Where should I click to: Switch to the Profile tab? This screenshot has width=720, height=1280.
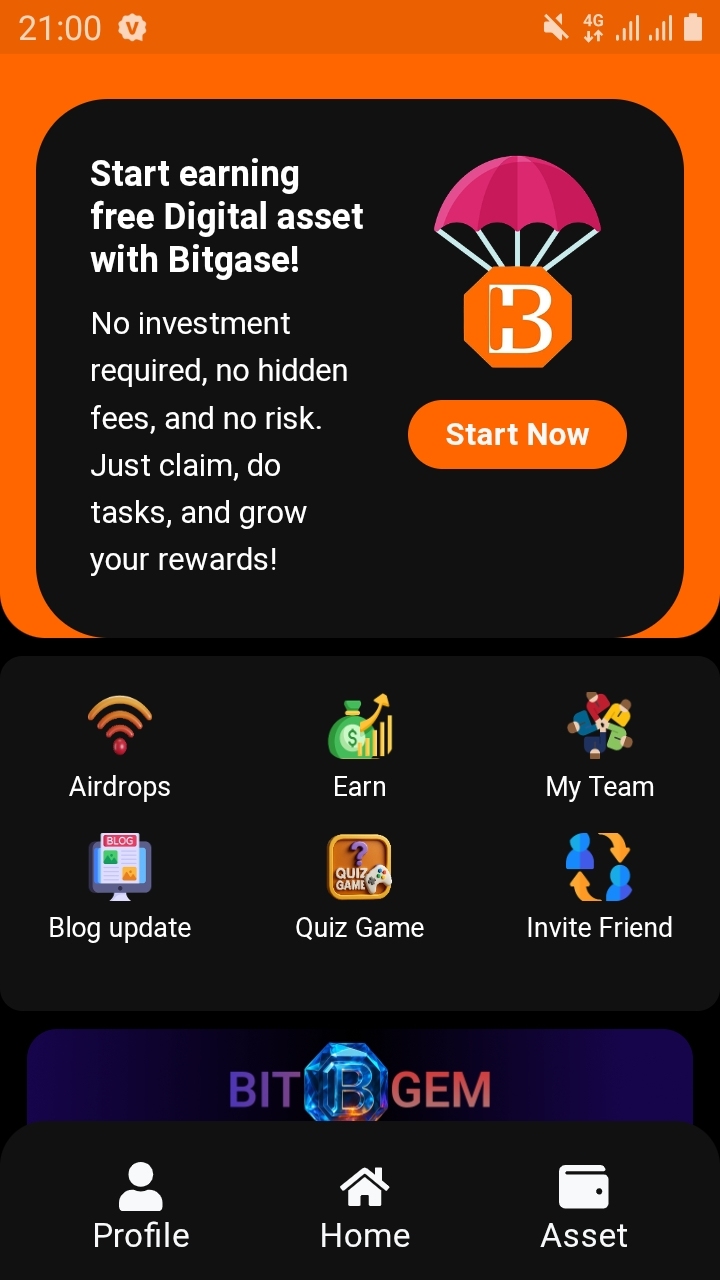point(141,1206)
